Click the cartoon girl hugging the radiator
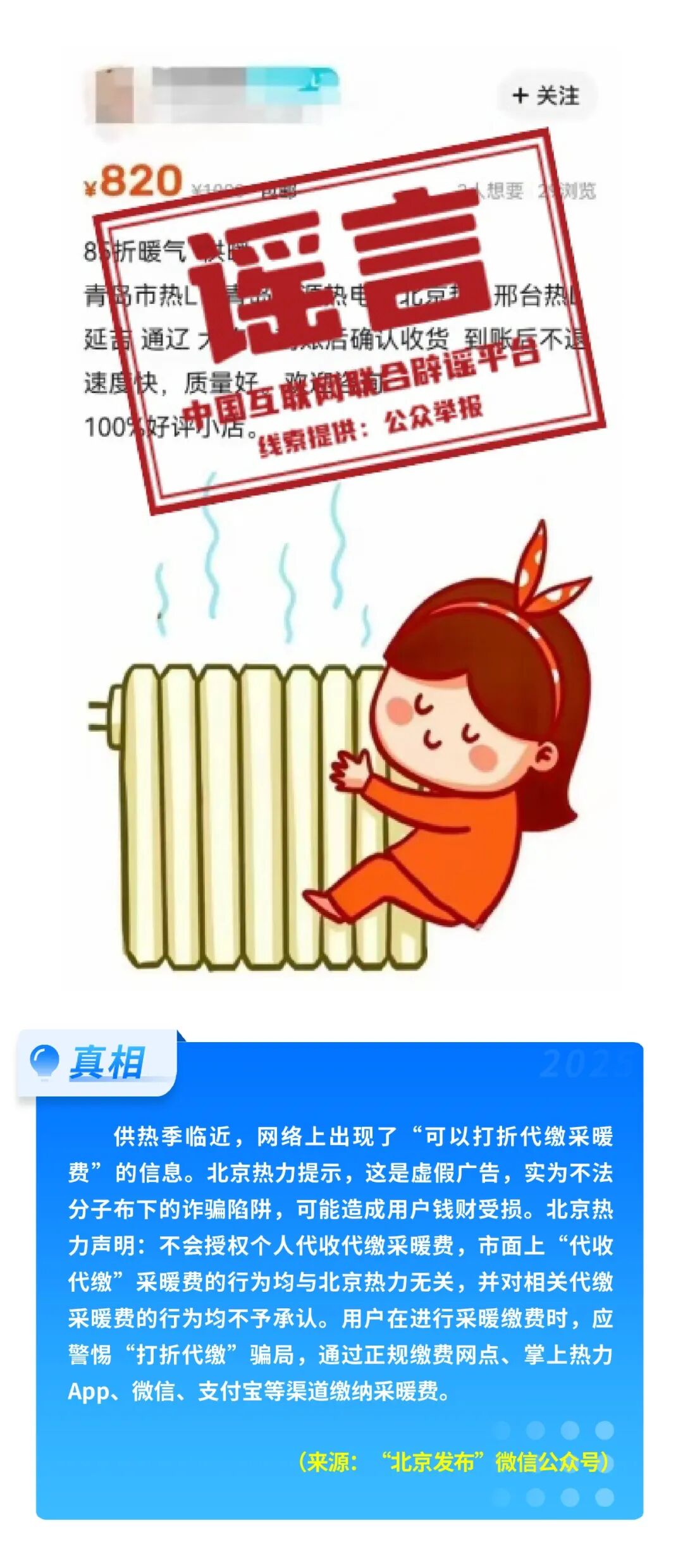Image resolution: width=683 pixels, height=1568 pixels. click(x=455, y=746)
